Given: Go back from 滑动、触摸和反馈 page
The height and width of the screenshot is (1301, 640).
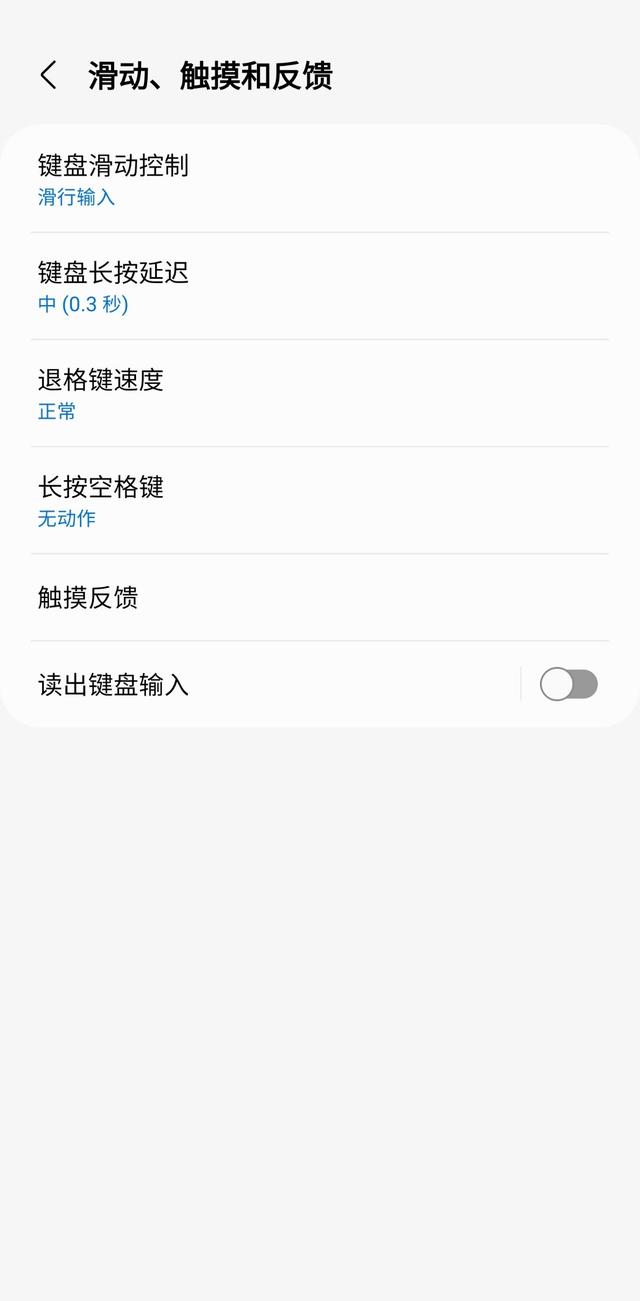Looking at the screenshot, I should coord(48,75).
